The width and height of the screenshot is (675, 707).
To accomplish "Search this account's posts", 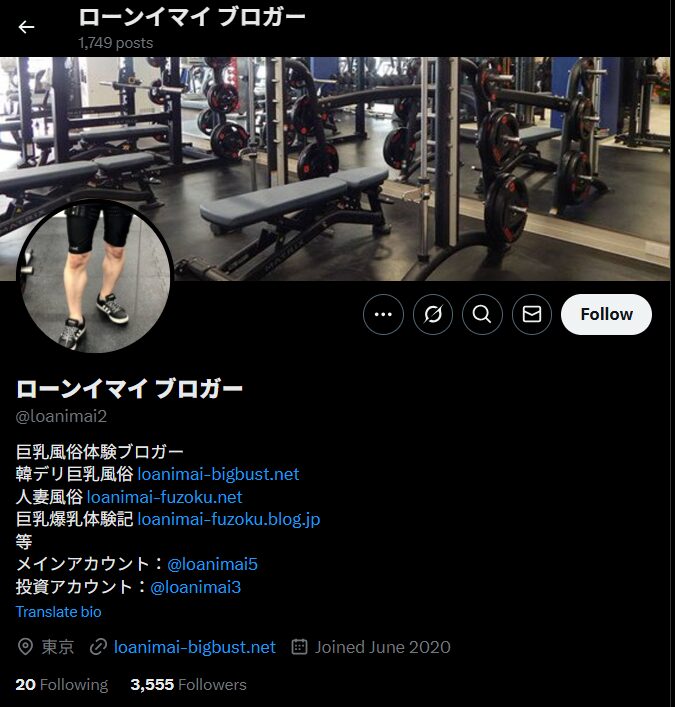I will click(x=482, y=314).
